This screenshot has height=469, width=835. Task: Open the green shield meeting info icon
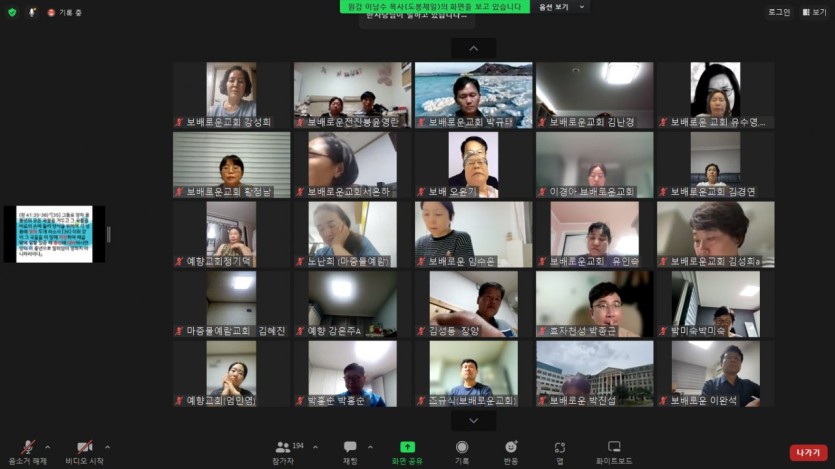pos(12,12)
